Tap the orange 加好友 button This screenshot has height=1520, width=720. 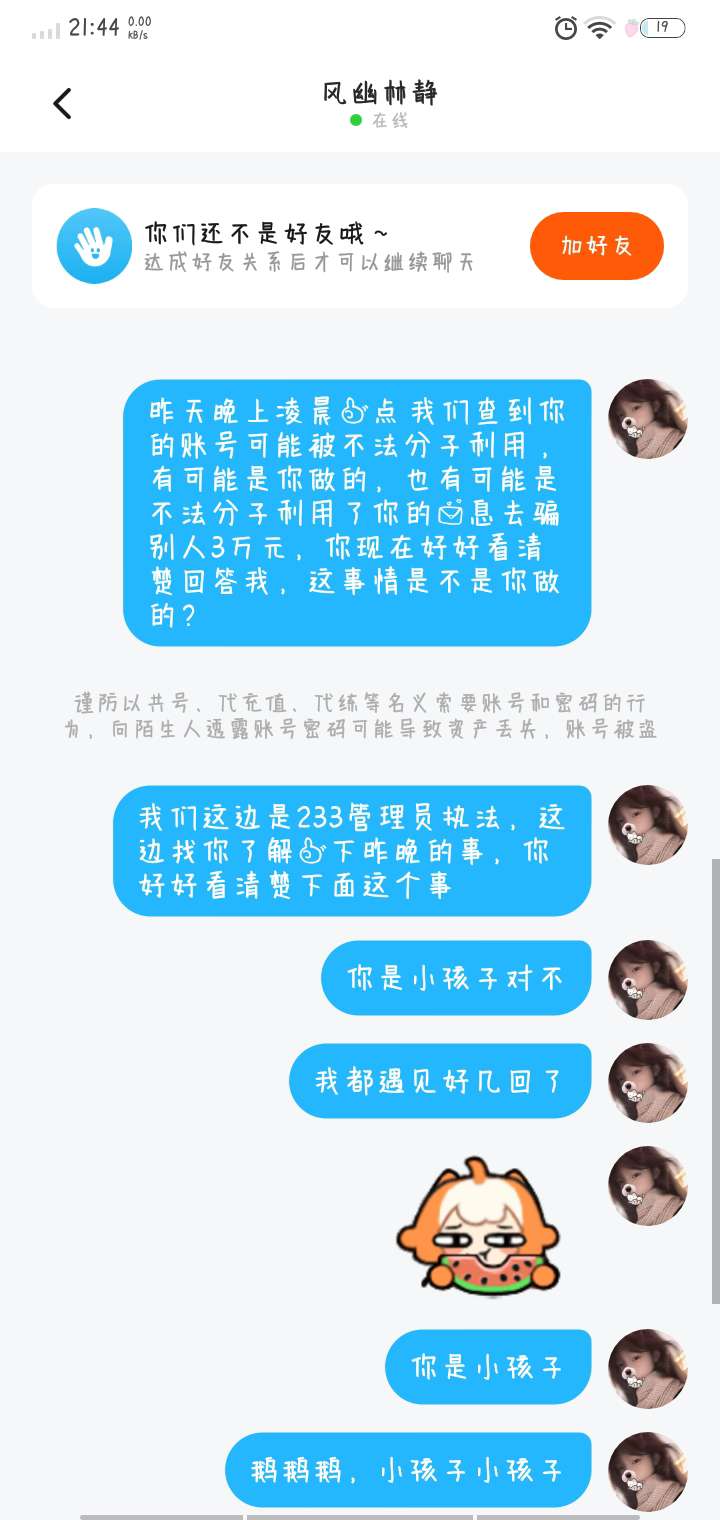[597, 246]
